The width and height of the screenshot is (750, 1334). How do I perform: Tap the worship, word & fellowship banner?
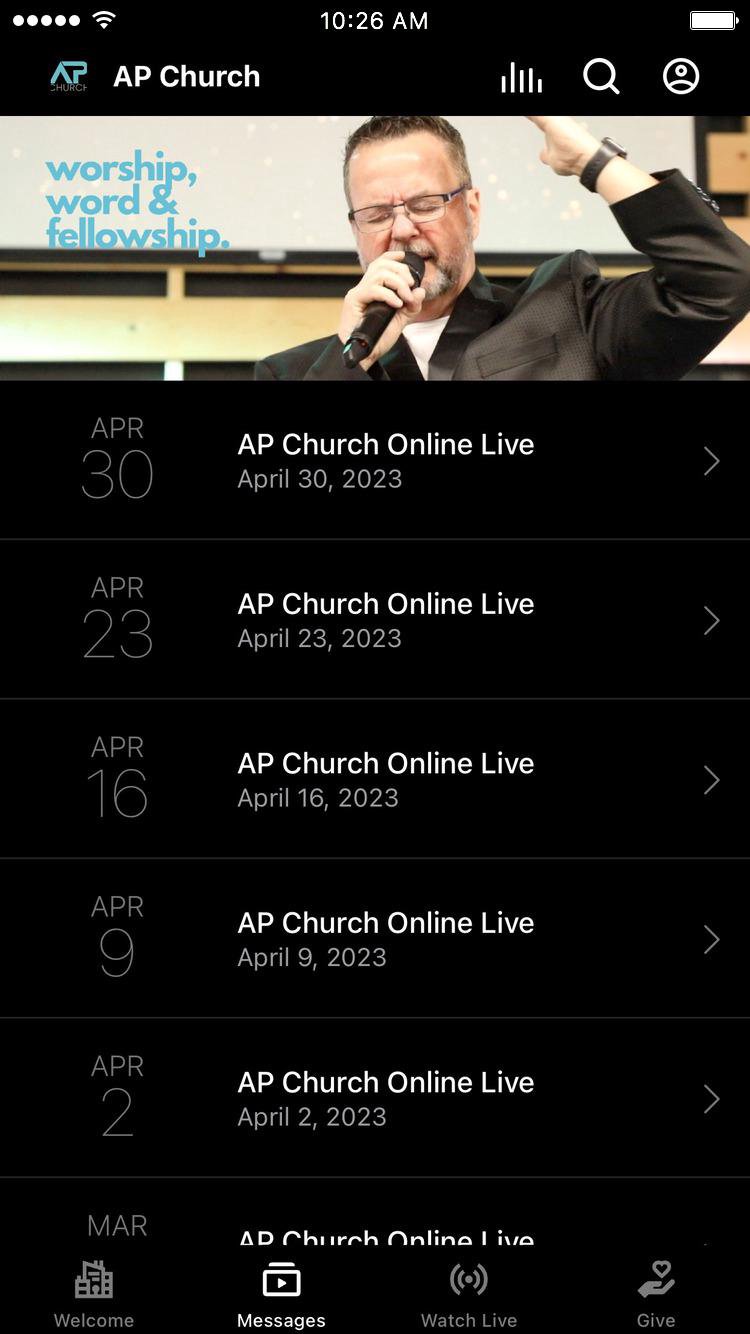tap(375, 248)
